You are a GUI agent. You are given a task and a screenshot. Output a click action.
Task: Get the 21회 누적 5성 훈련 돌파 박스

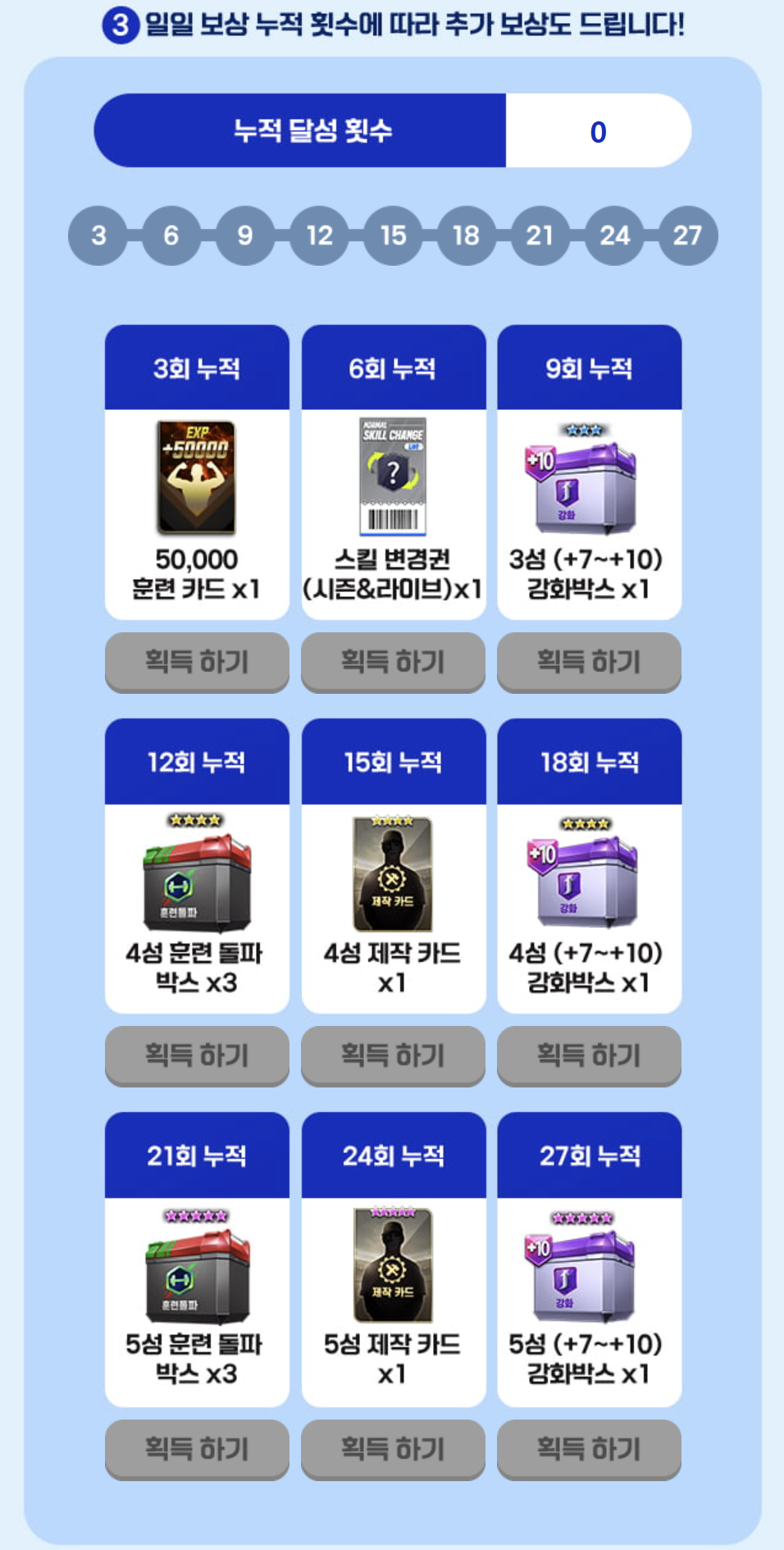click(x=197, y=1448)
